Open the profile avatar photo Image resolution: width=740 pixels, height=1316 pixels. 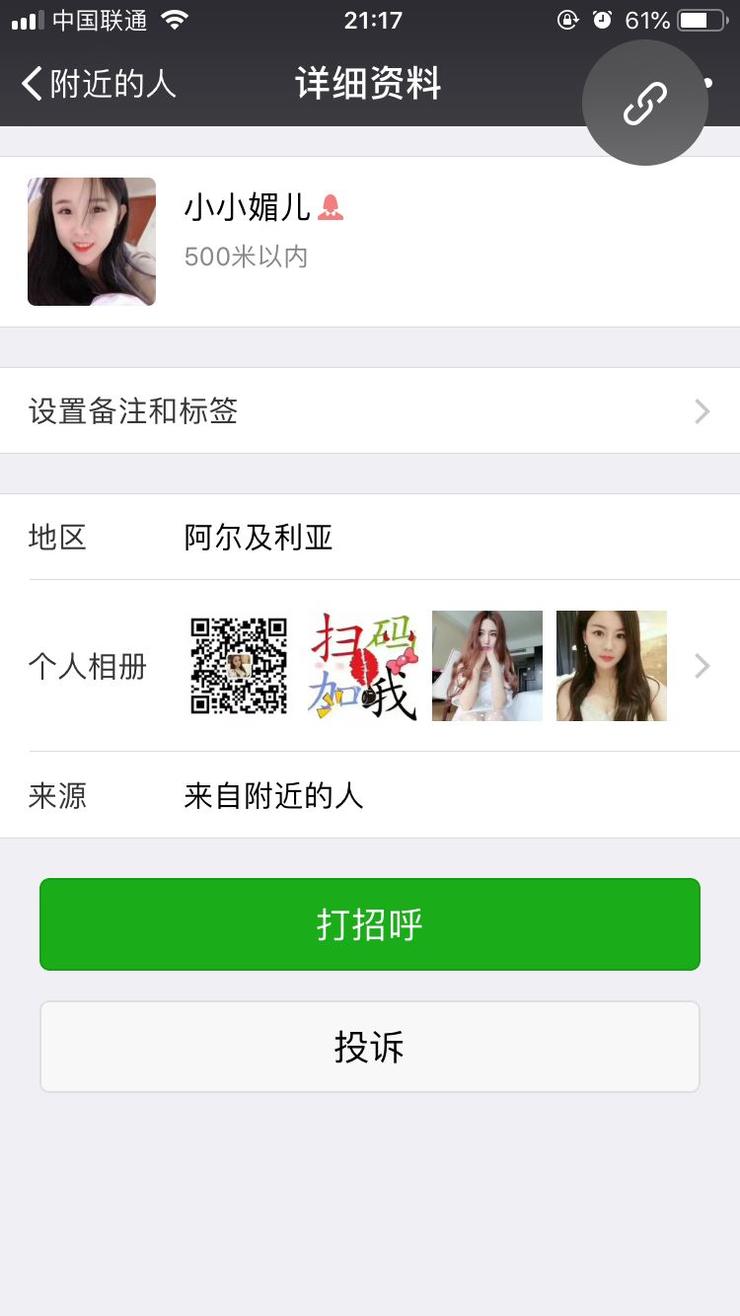pyautogui.click(x=91, y=241)
